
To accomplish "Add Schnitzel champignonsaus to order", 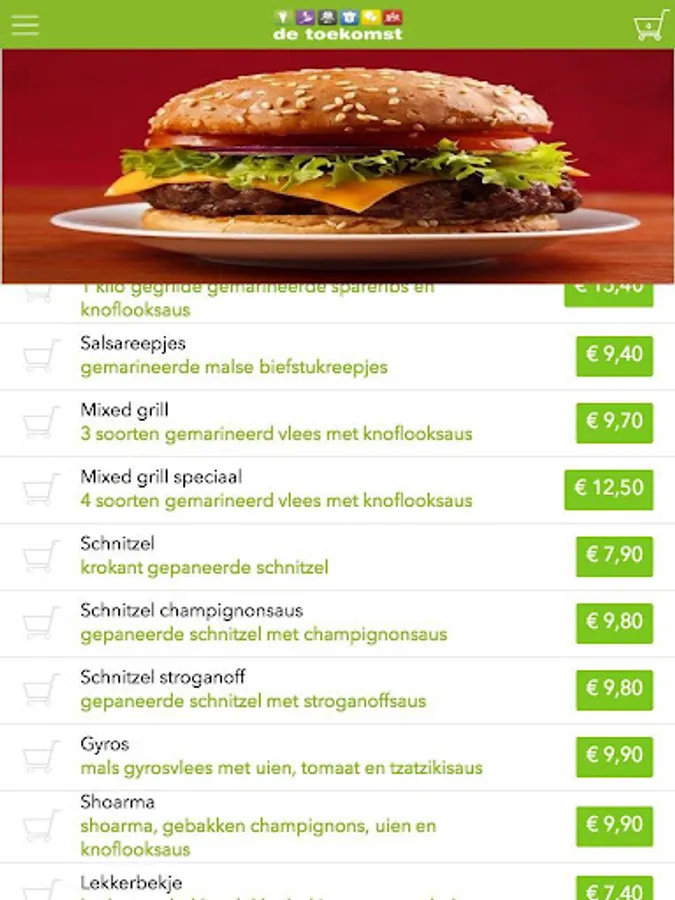I will point(614,624).
